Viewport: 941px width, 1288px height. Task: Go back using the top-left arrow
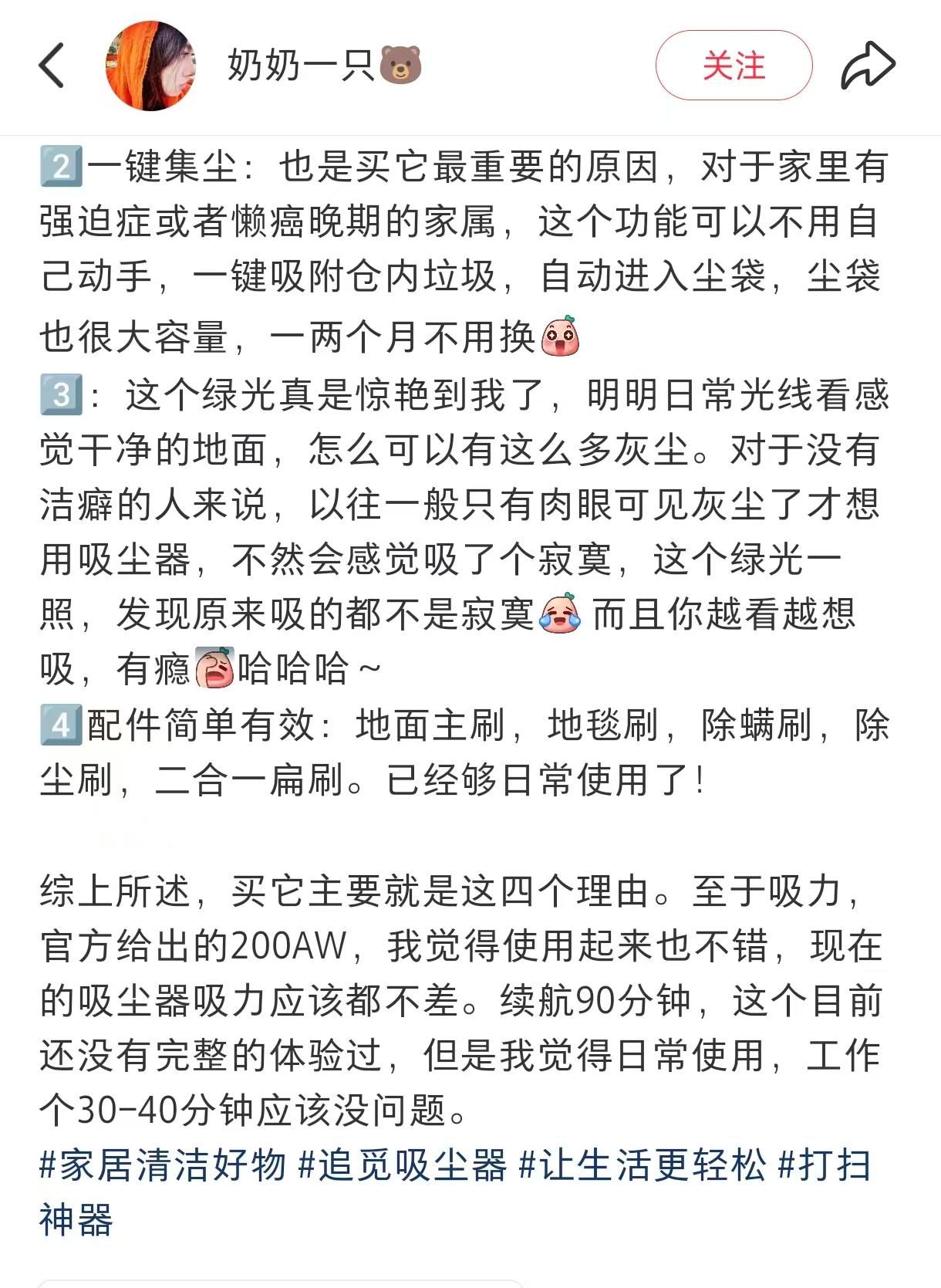pos(52,66)
